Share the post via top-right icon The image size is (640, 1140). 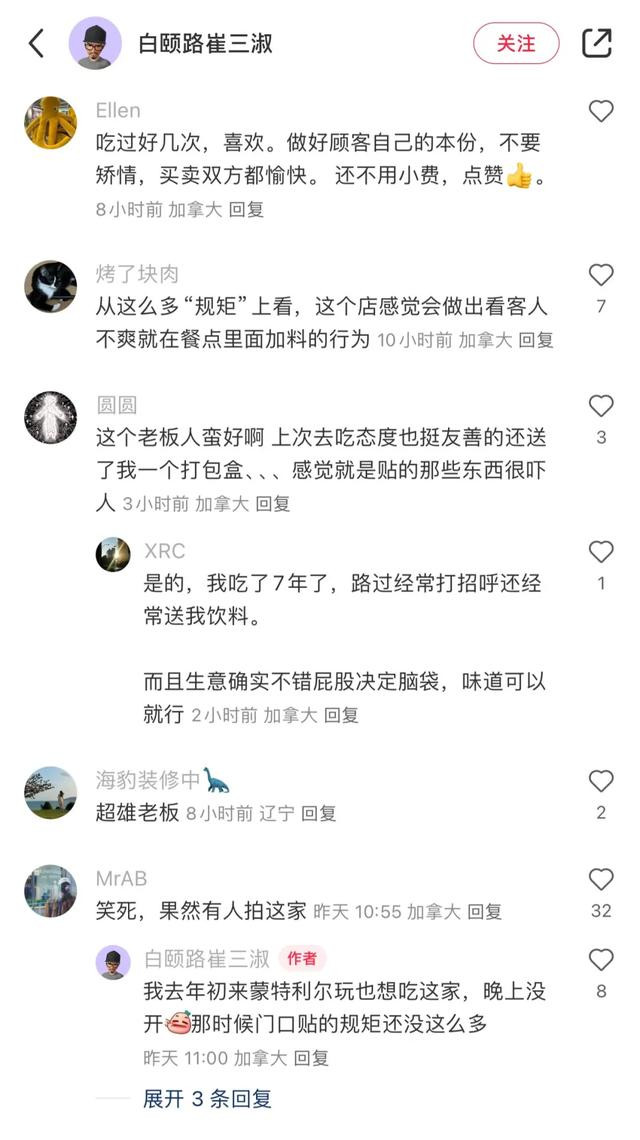tap(597, 43)
